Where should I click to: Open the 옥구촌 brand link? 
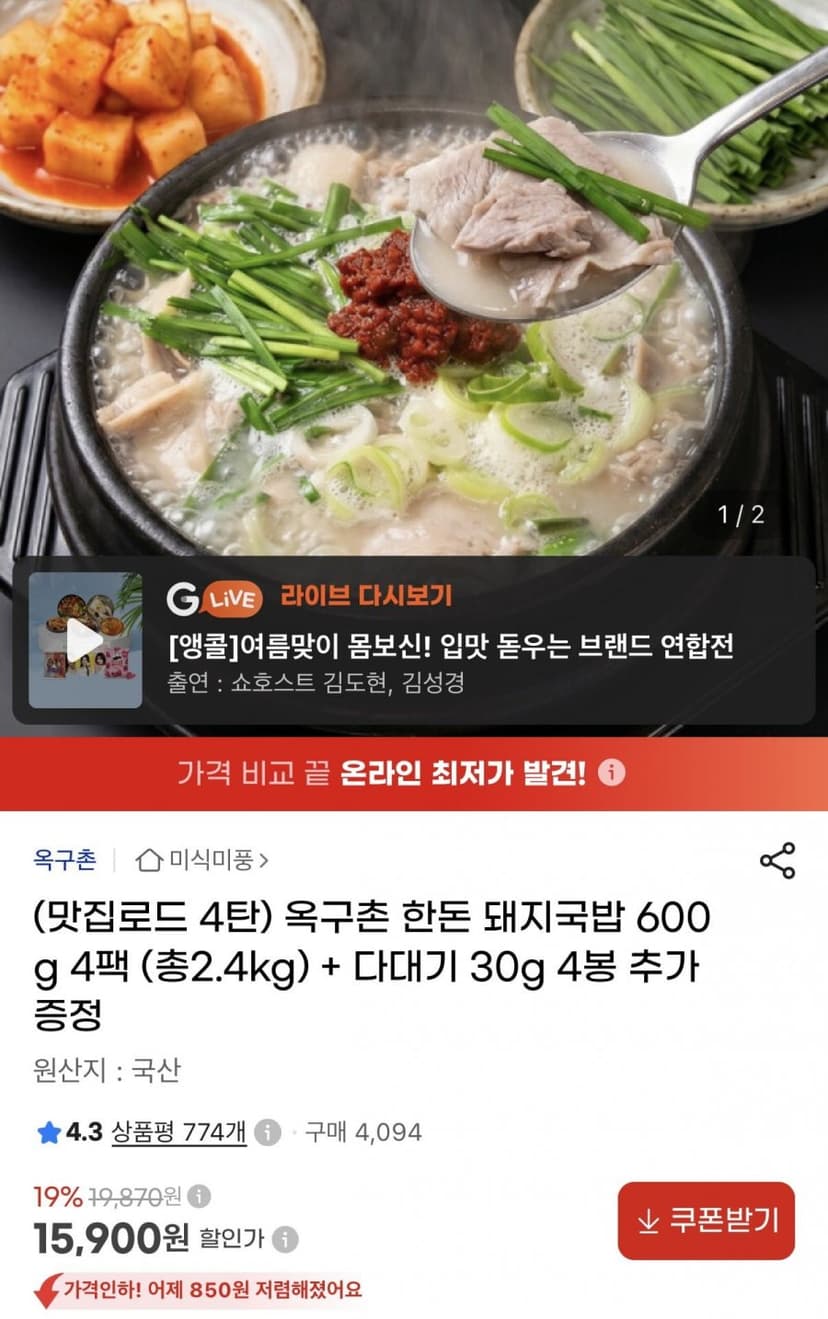click(65, 859)
